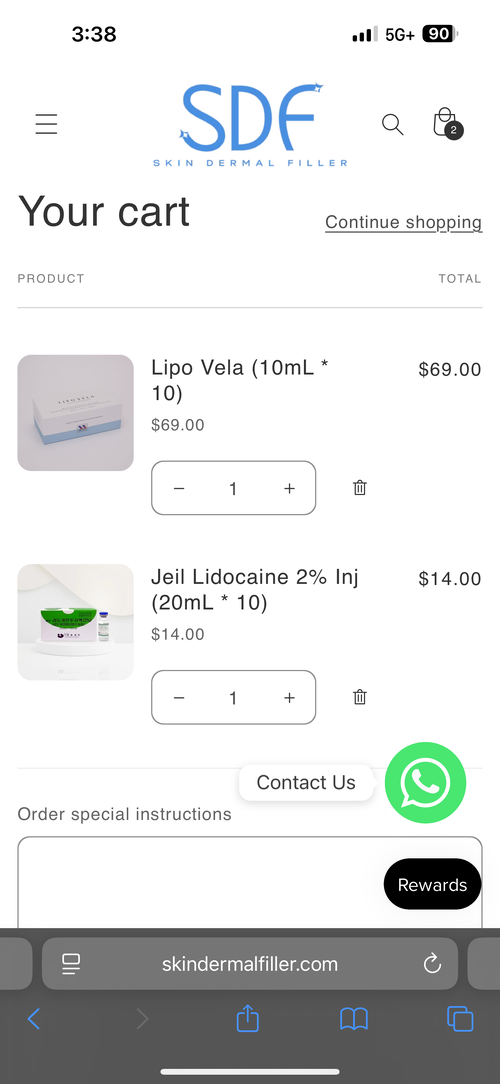Delete Jeil Lidocaine from the cart
The image size is (500, 1084).
(x=360, y=697)
